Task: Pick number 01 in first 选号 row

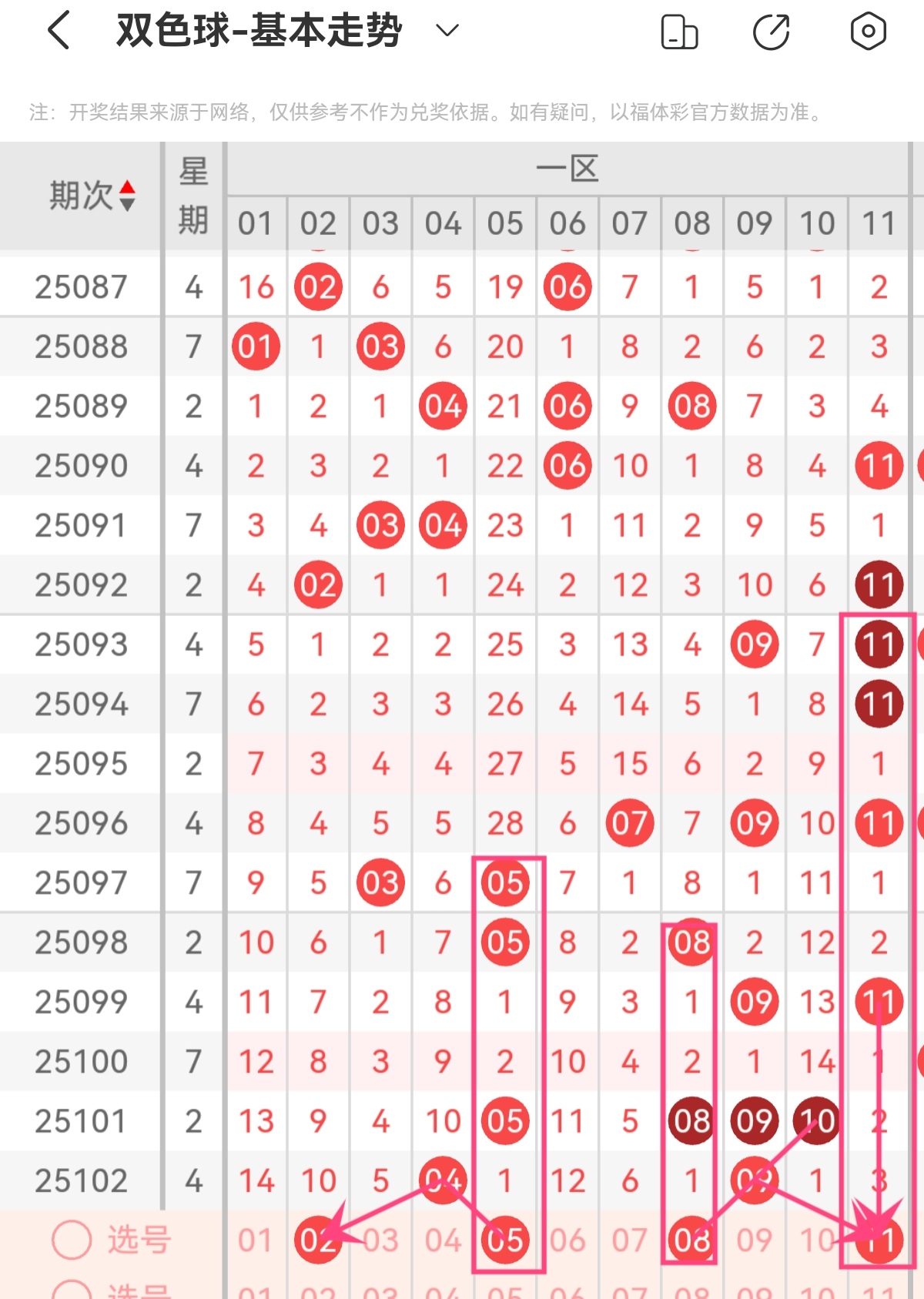Action: pyautogui.click(x=256, y=1240)
